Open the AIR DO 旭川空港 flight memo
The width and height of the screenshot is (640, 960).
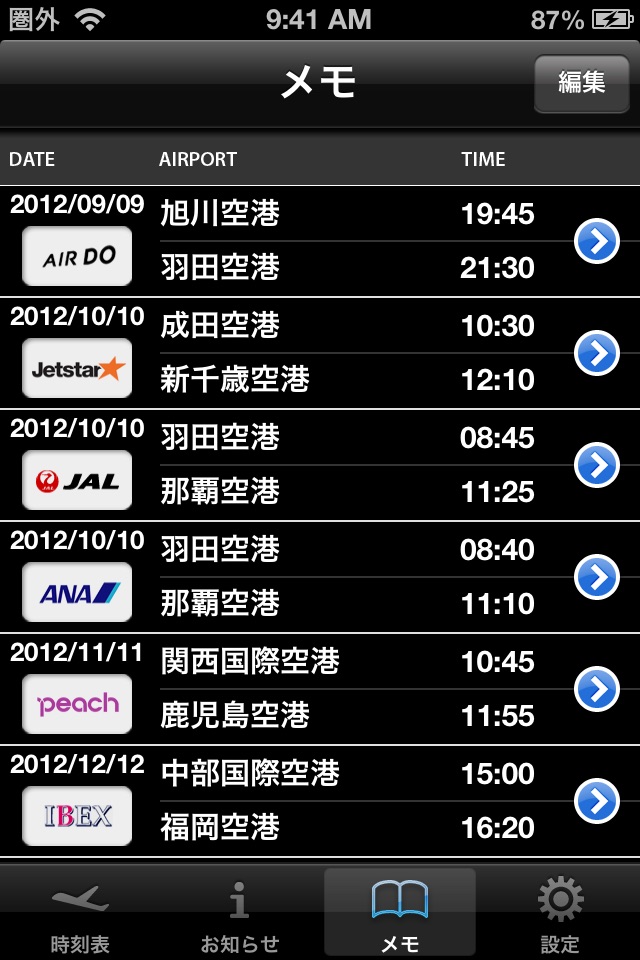[300, 241]
